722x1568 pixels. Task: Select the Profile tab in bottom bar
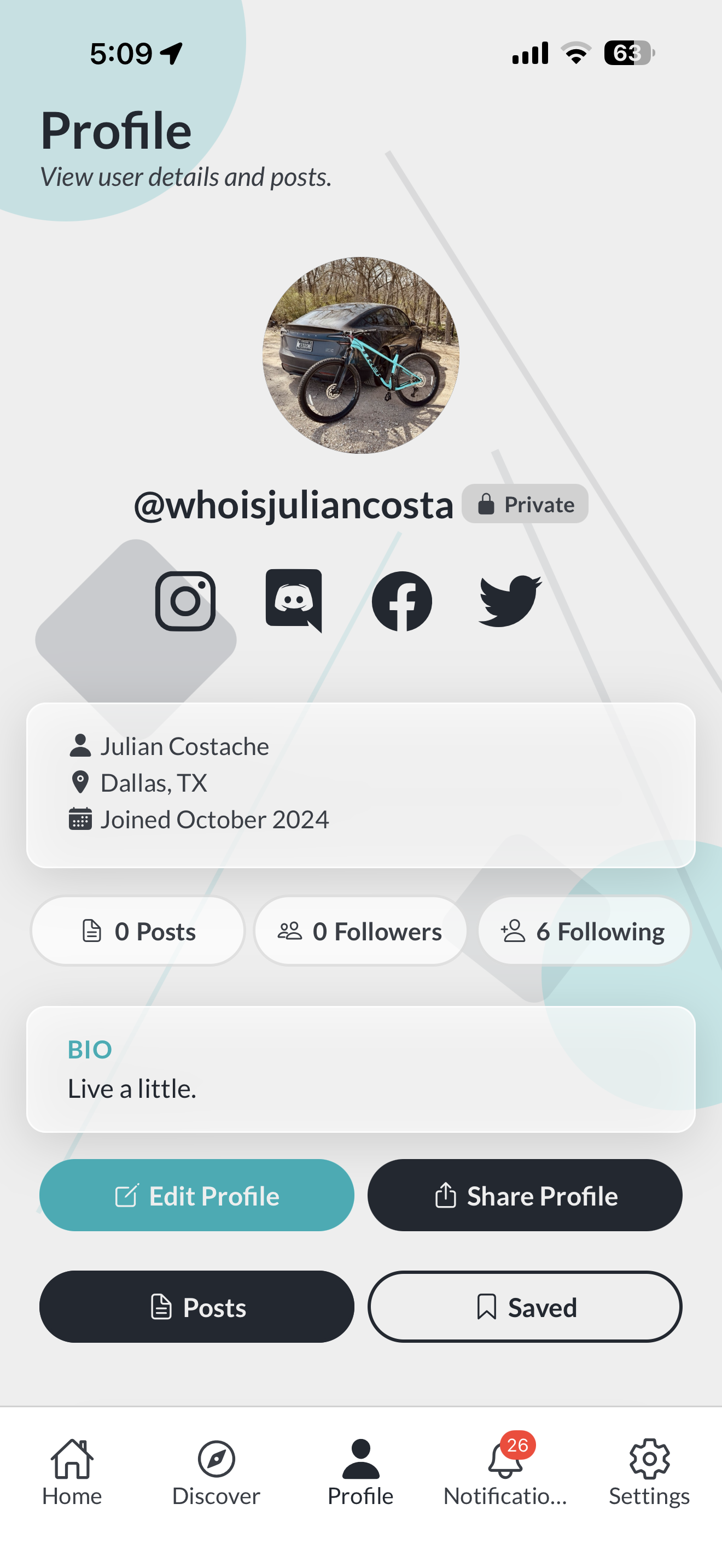coord(360,1472)
